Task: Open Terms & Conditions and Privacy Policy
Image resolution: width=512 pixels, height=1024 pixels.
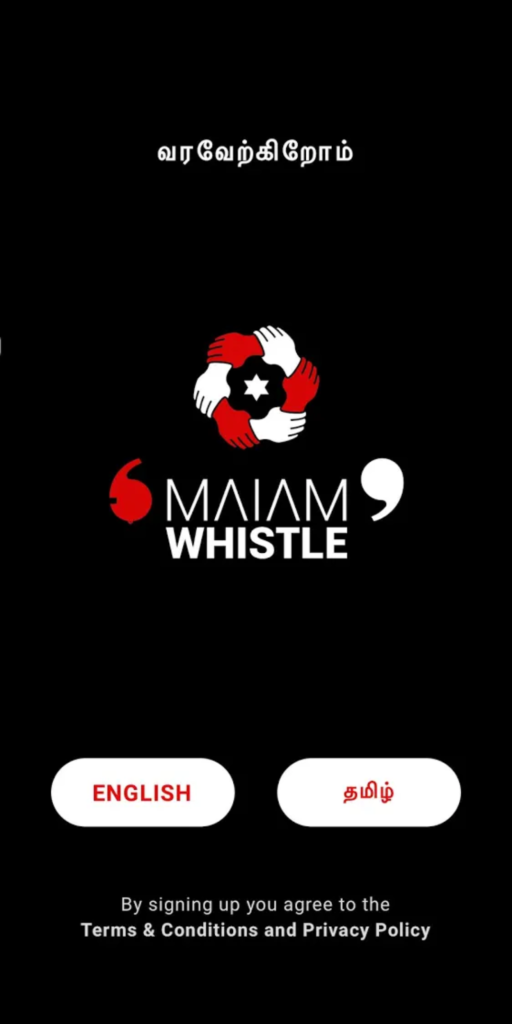Action: [x=255, y=930]
